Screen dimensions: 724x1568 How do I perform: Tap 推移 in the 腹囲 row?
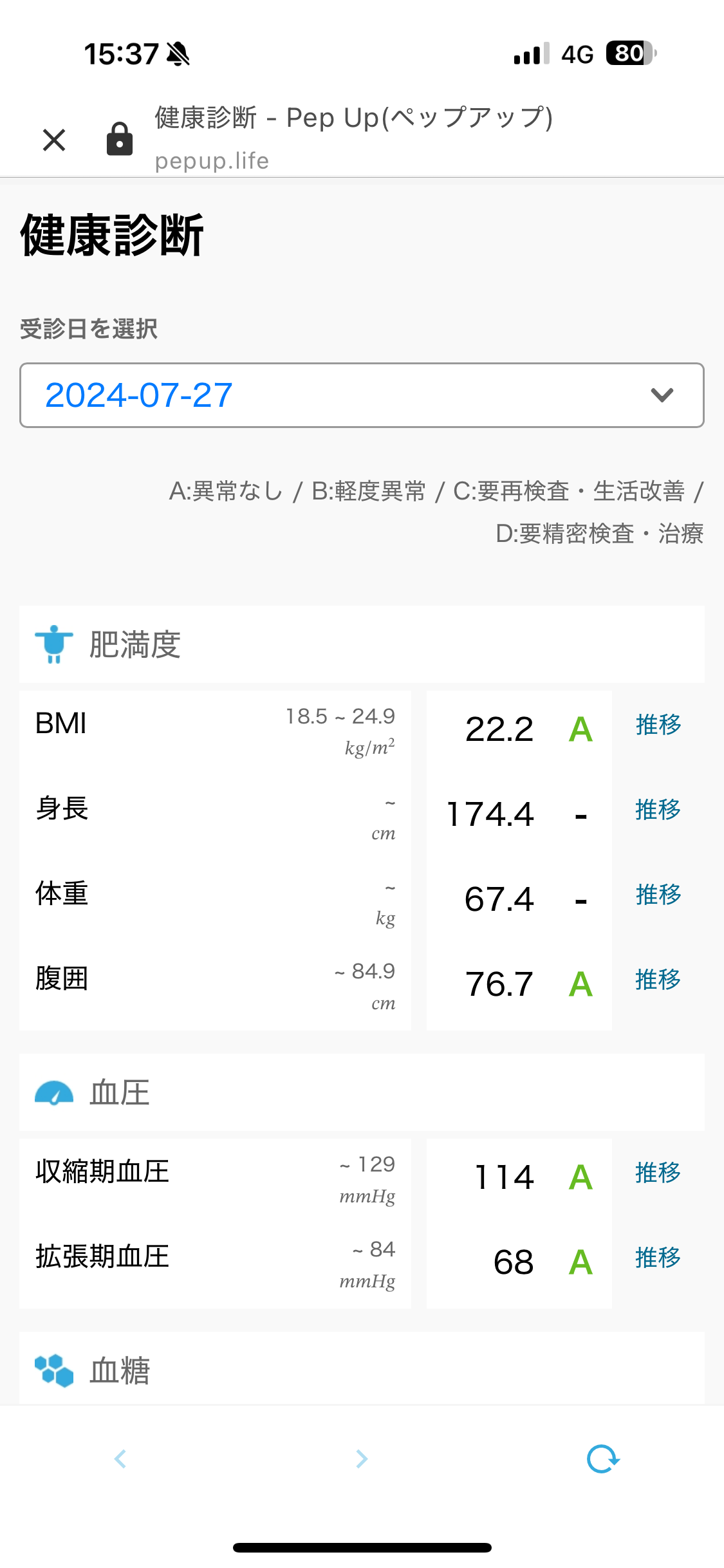[x=658, y=980]
